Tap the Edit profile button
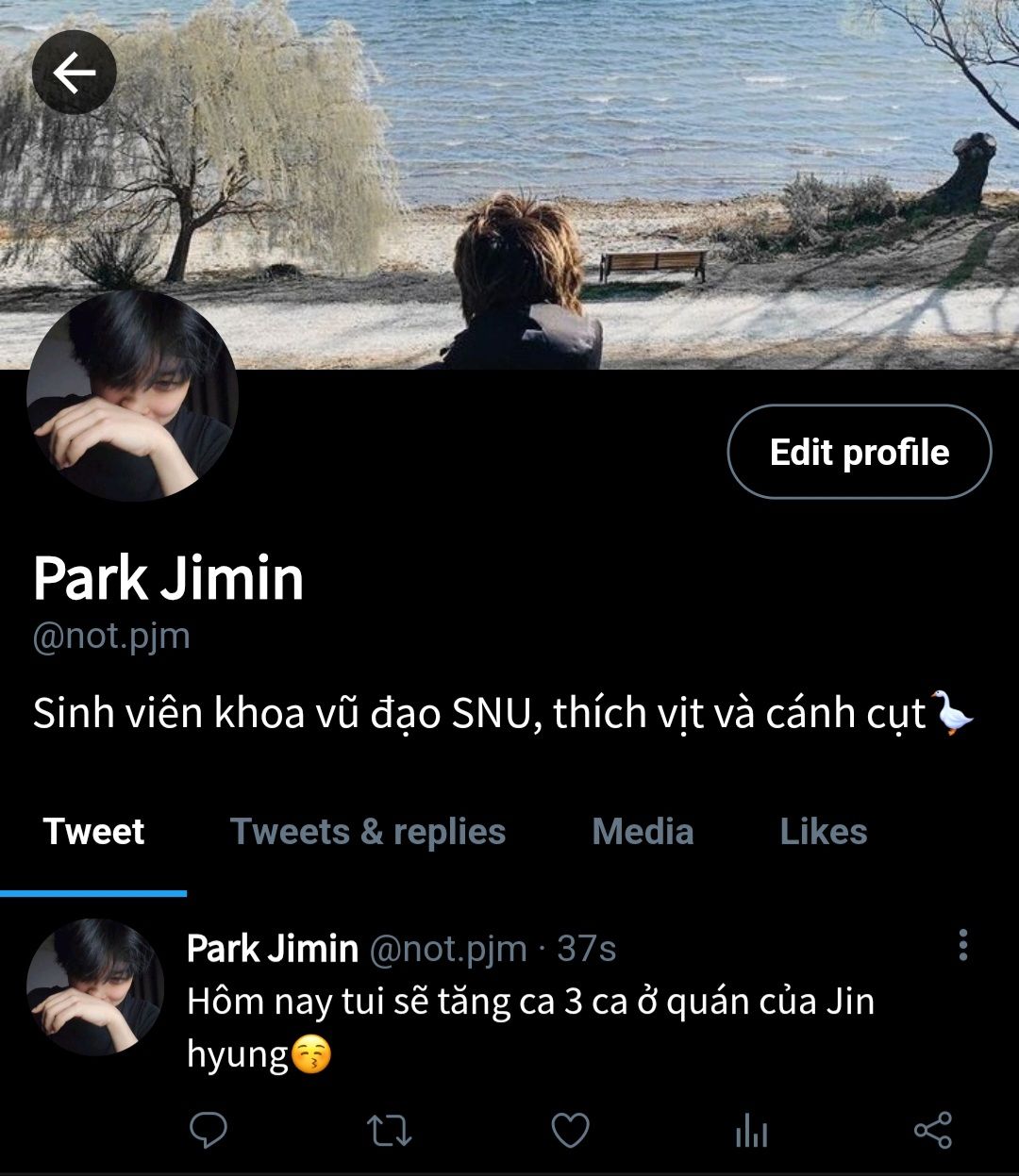 [859, 452]
